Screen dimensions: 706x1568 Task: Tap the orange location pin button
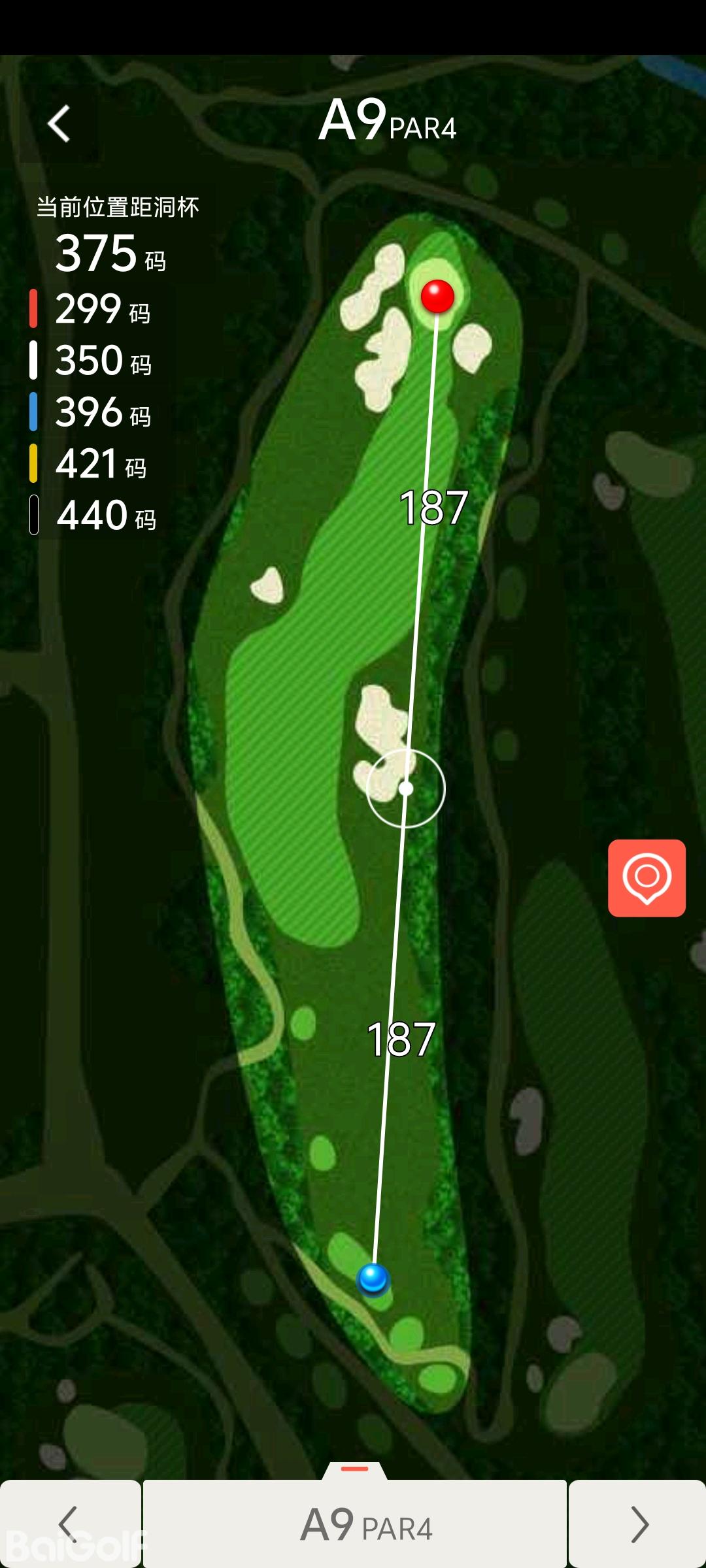pyautogui.click(x=647, y=877)
